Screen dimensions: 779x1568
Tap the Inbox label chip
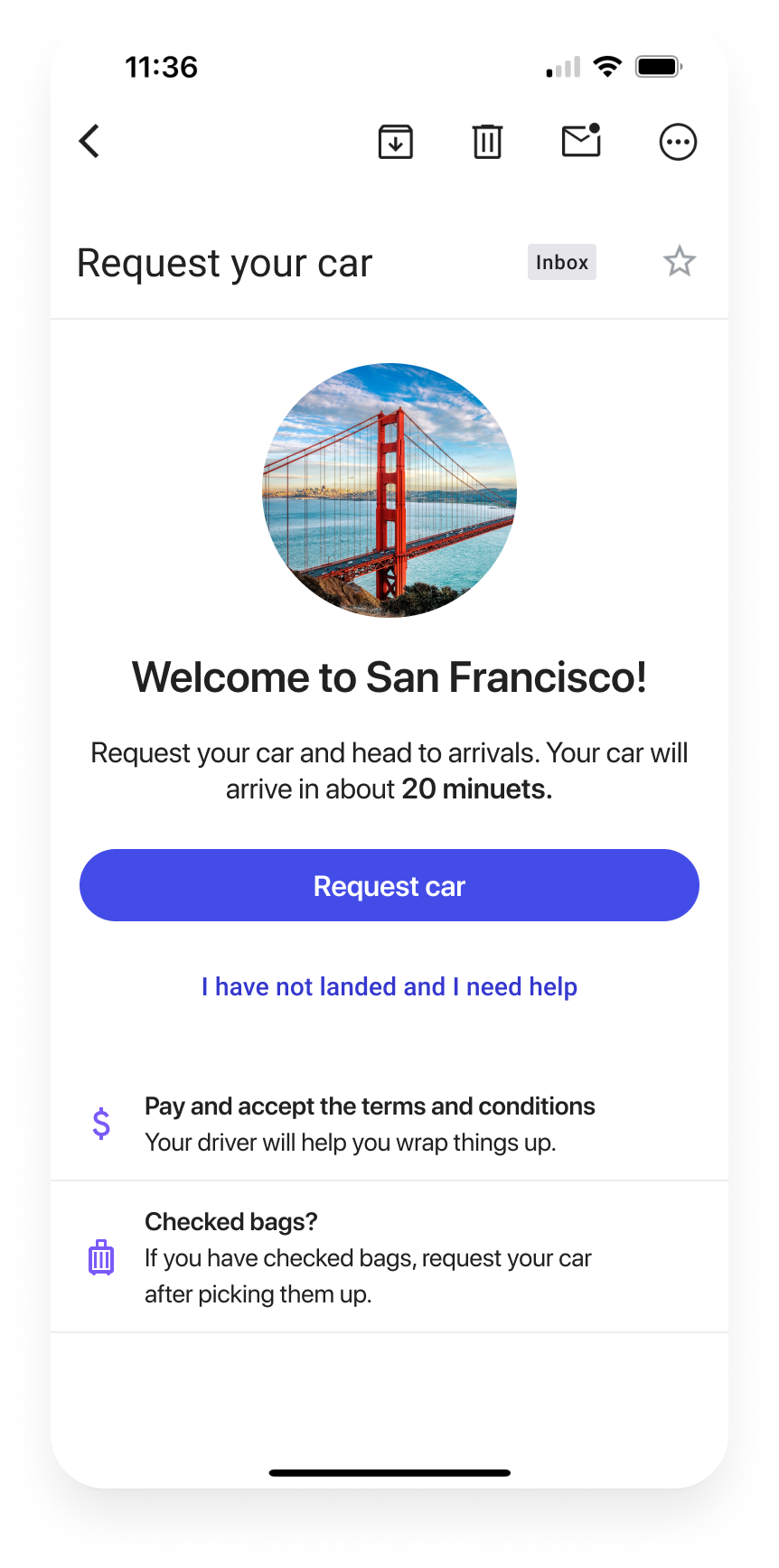[561, 262]
